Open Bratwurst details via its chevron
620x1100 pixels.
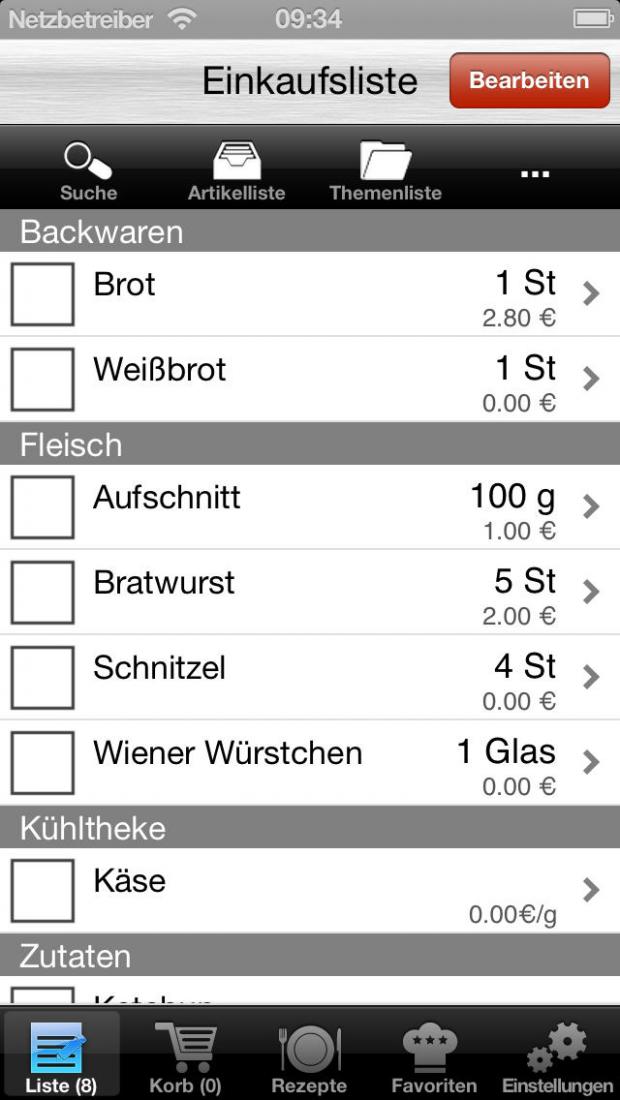tap(591, 592)
